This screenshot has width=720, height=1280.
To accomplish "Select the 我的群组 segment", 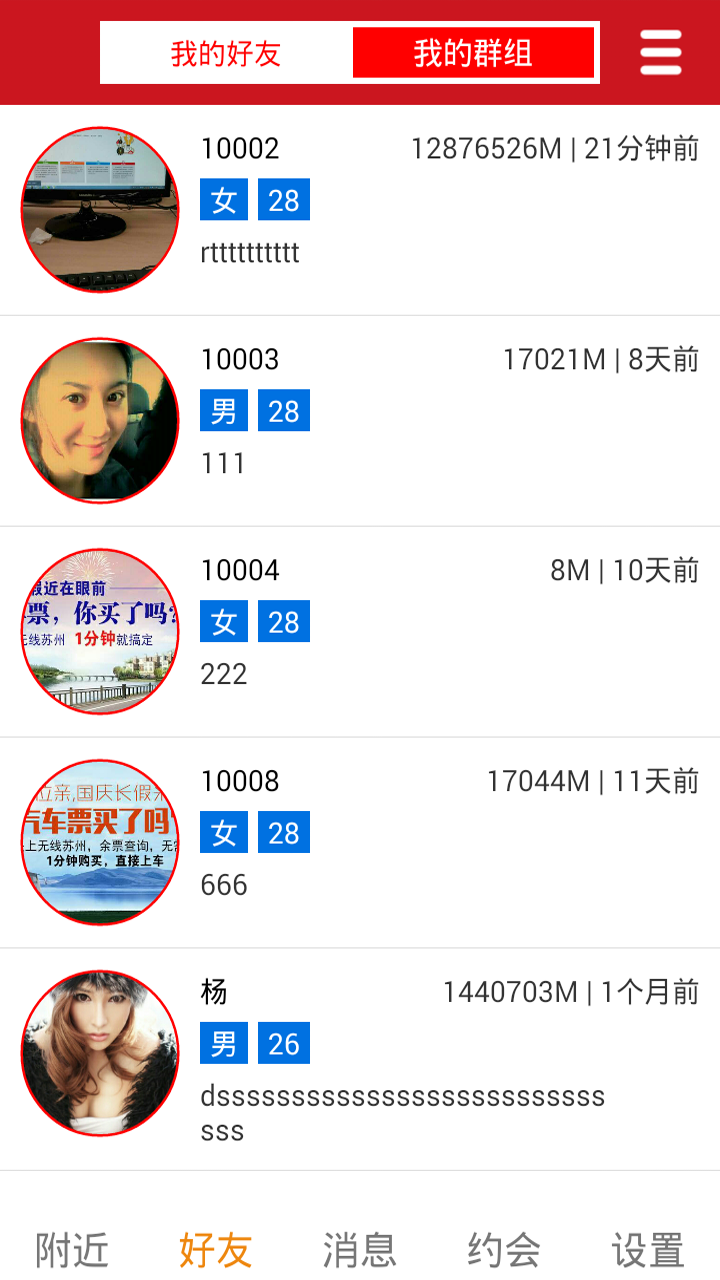I will [x=473, y=53].
